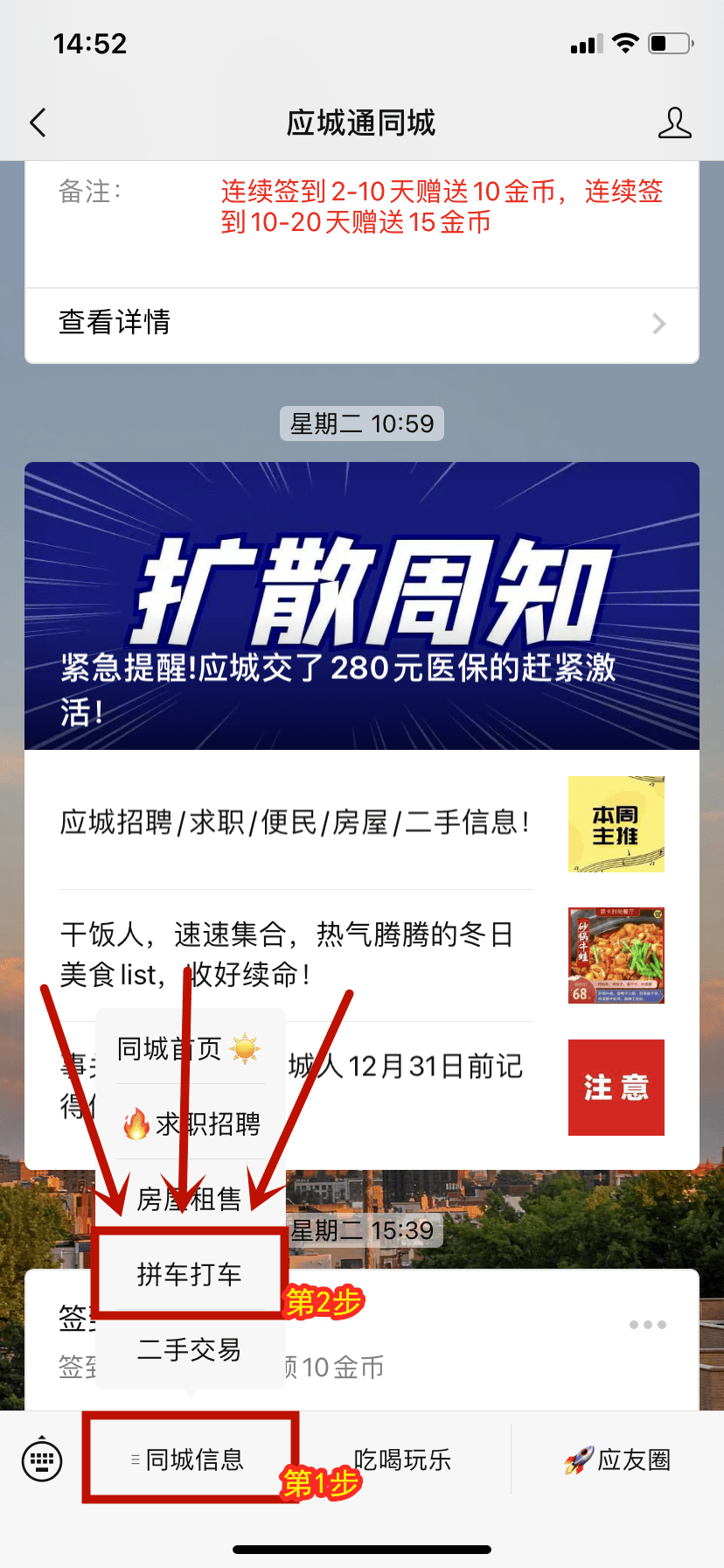
Task: Open the account profile via person icon top right
Action: [675, 124]
